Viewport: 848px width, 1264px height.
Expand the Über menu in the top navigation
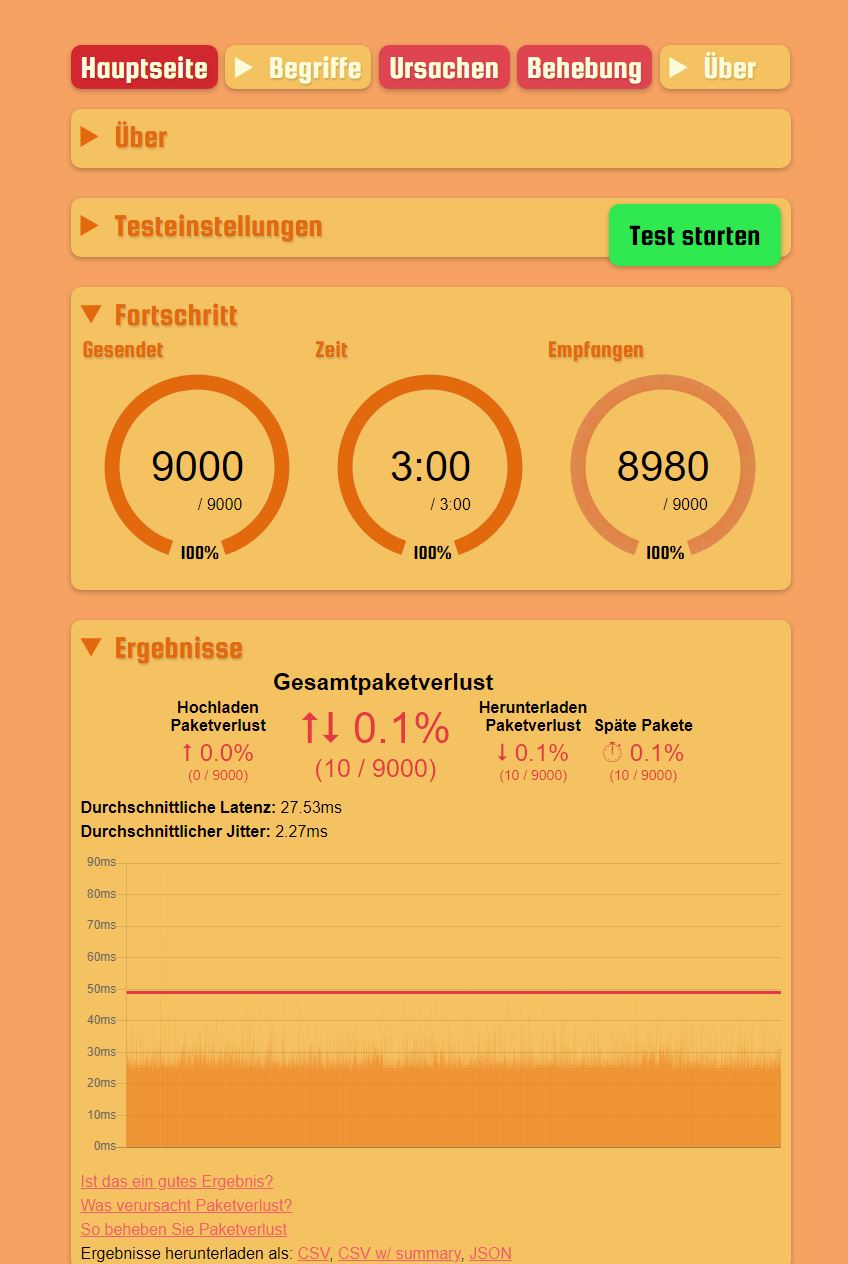pyautogui.click(x=725, y=67)
